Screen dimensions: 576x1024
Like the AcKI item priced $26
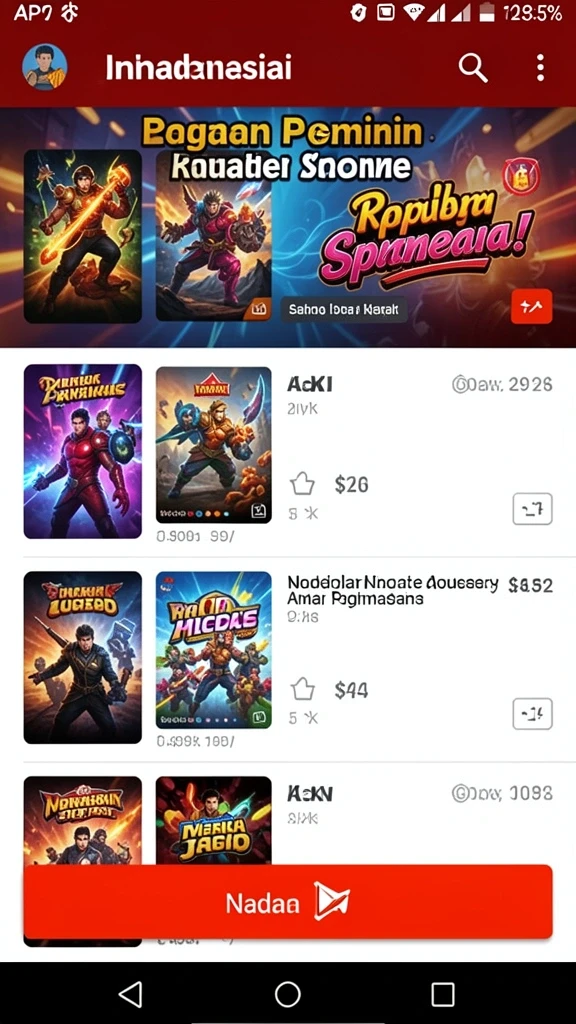[302, 485]
